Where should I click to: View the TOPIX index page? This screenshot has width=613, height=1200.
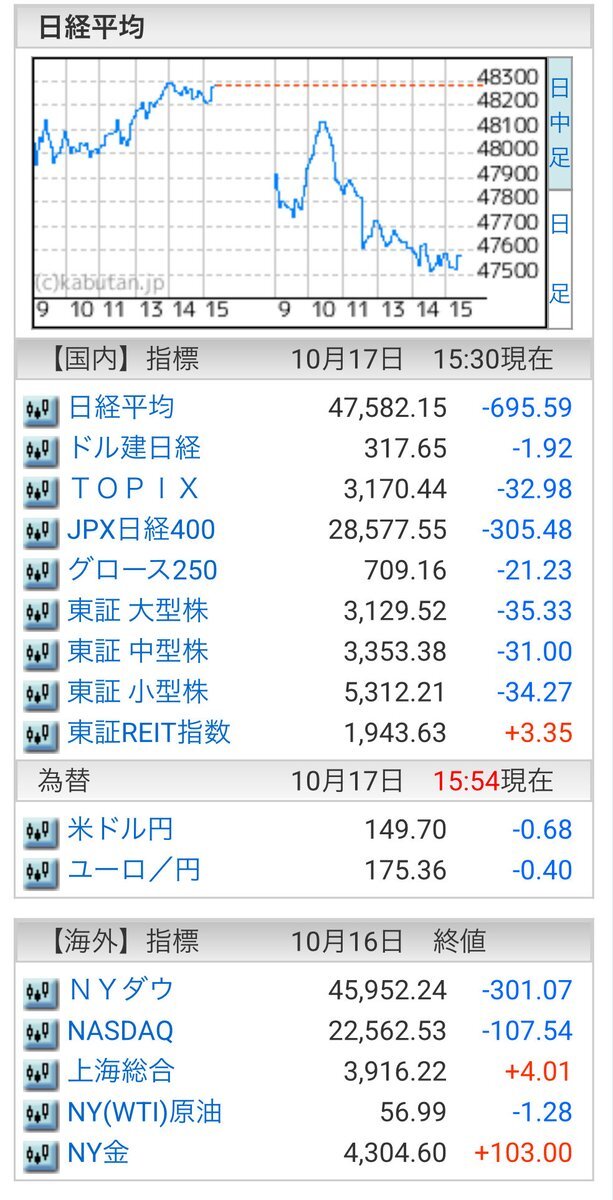tap(134, 489)
